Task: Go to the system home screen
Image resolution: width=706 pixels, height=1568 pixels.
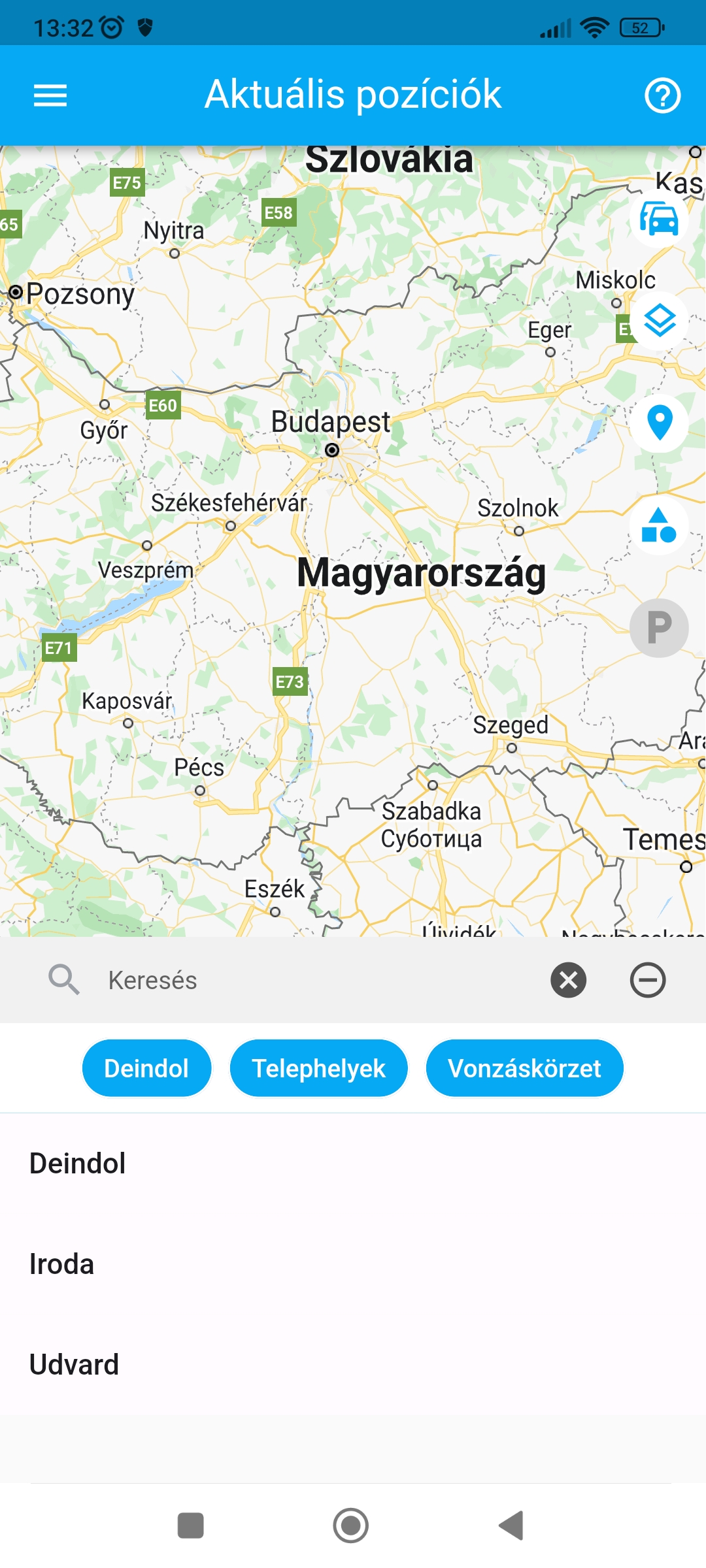Action: 351,1526
